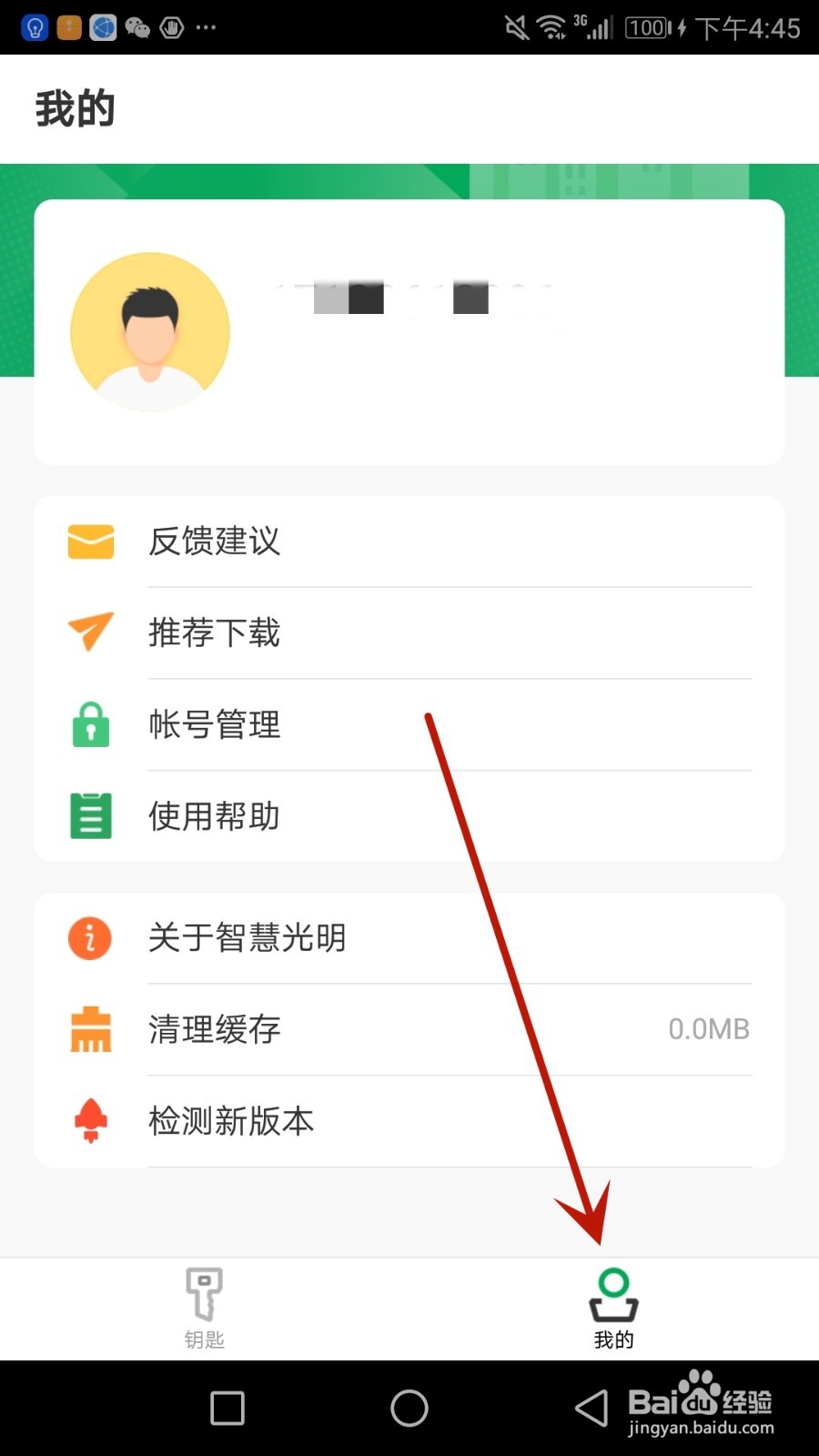Tap the recent apps square button
819x1456 pixels.
point(225,1407)
